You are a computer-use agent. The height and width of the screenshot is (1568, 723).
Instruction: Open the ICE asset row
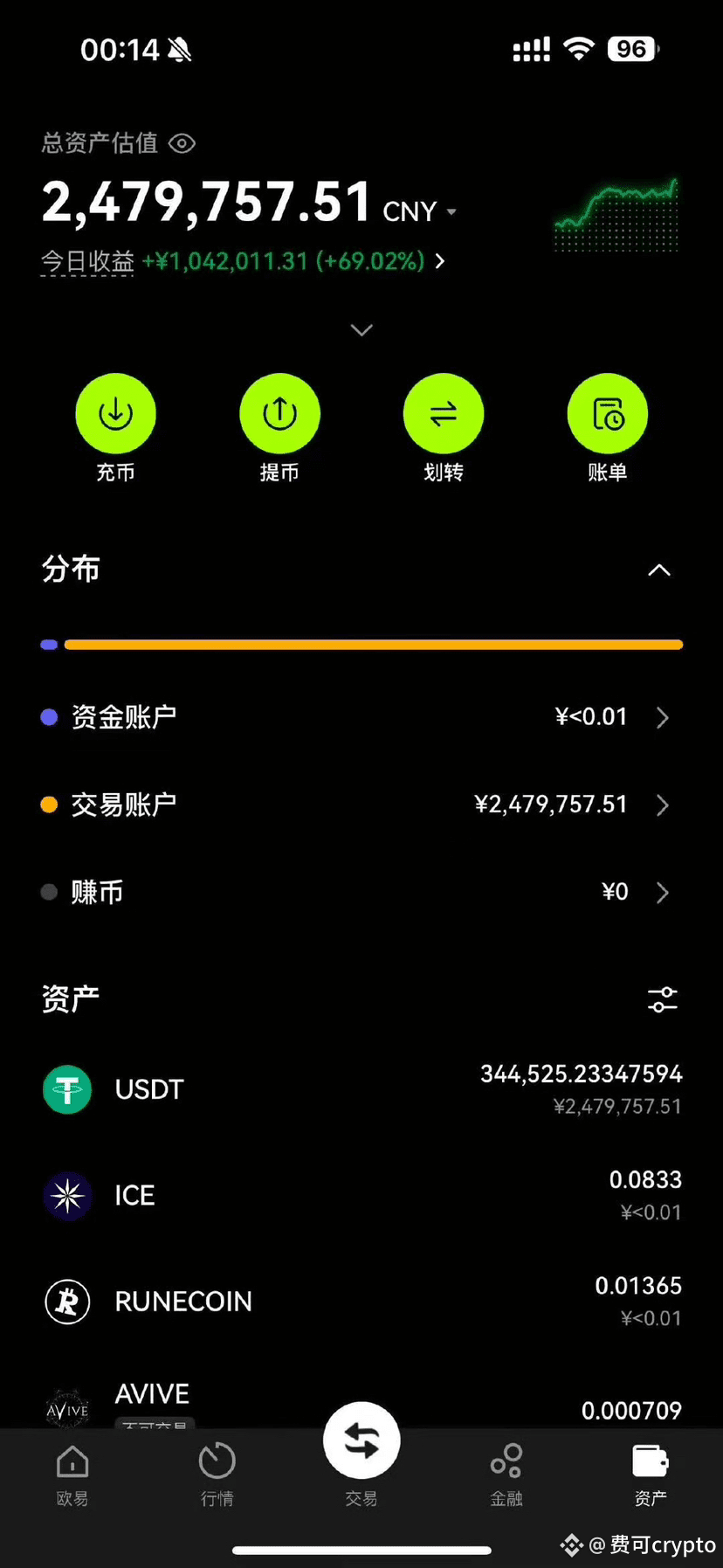[x=361, y=1195]
